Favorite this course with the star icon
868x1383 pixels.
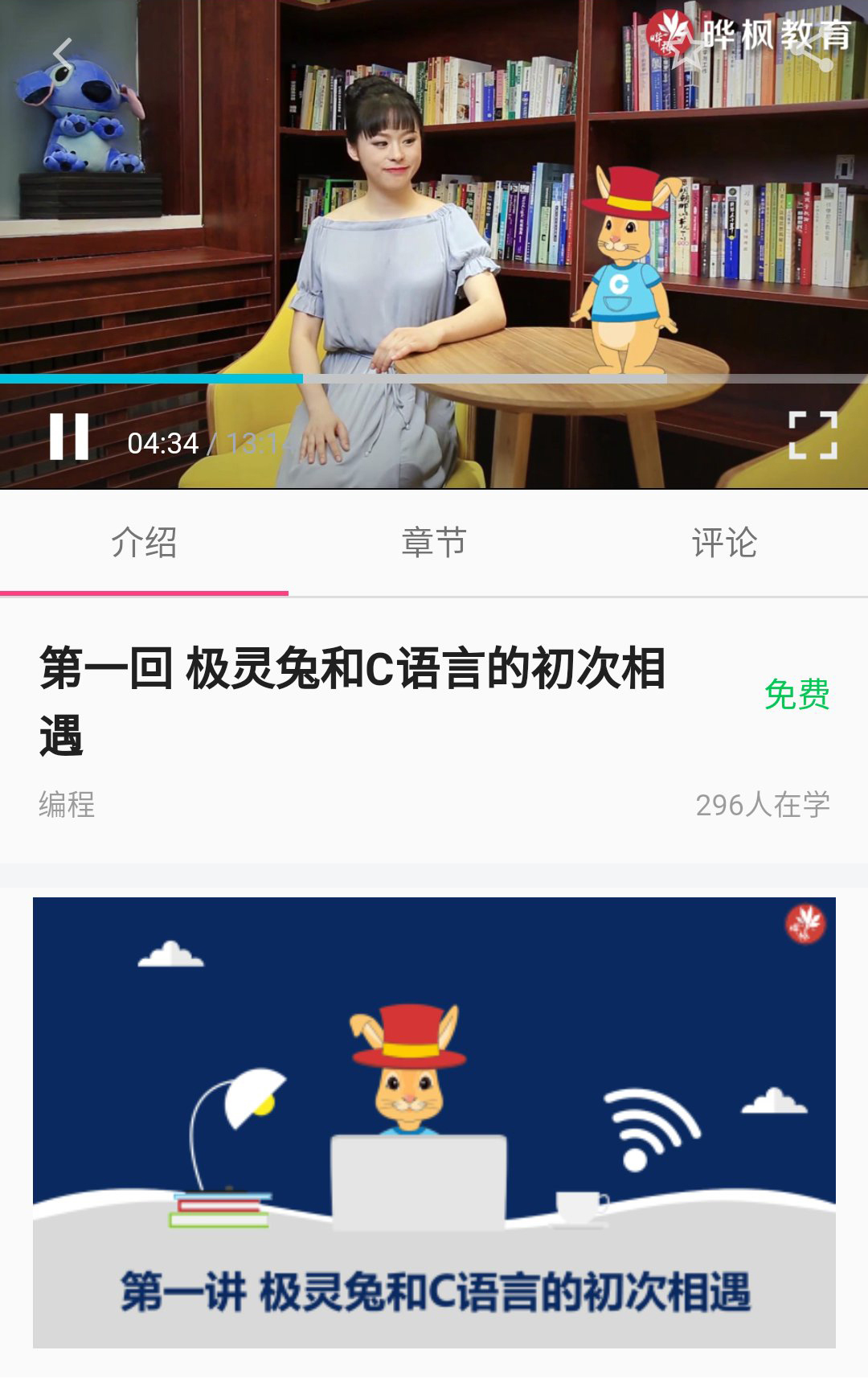690,50
